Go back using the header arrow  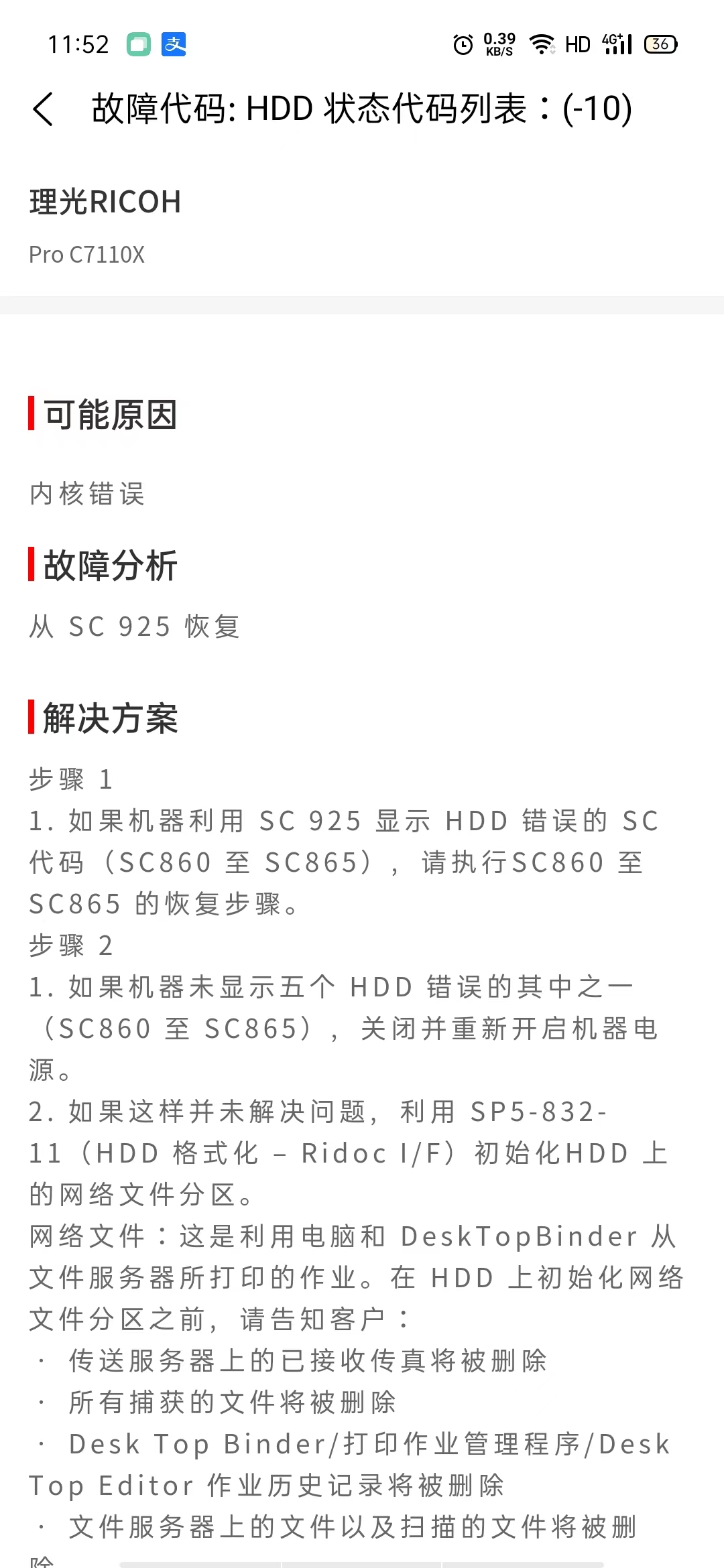tap(42, 109)
